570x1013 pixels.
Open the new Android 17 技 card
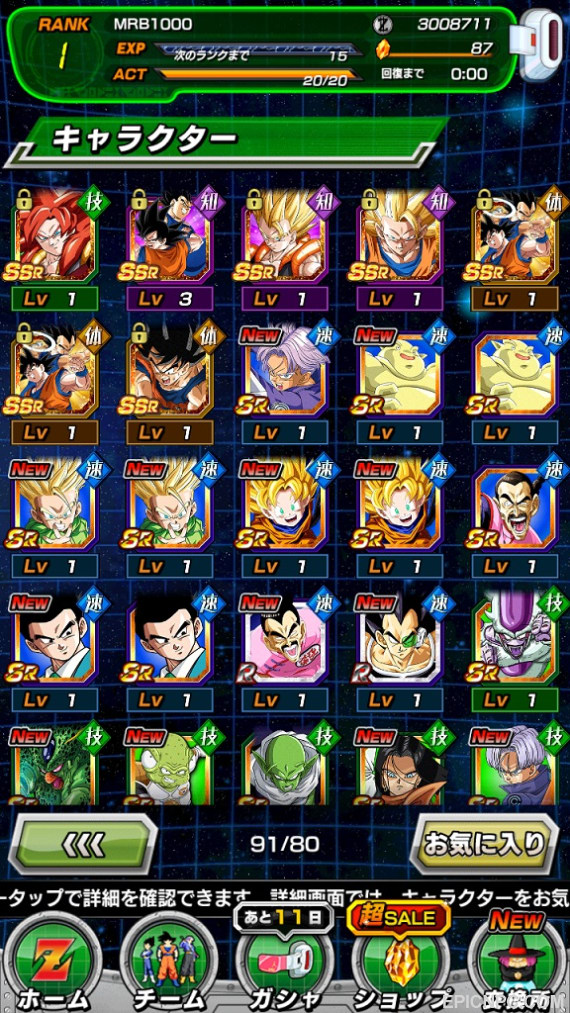click(400, 764)
